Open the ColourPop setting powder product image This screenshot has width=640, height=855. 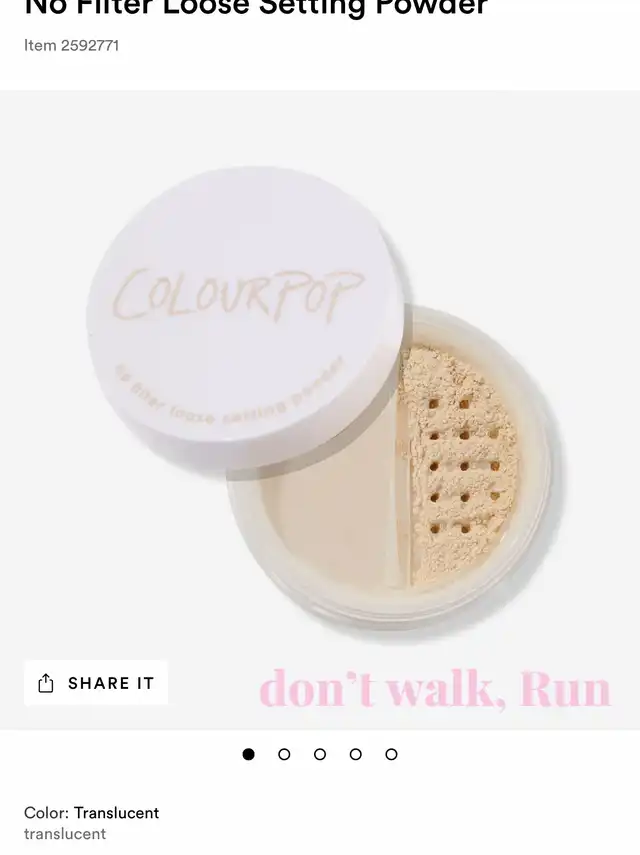320,410
